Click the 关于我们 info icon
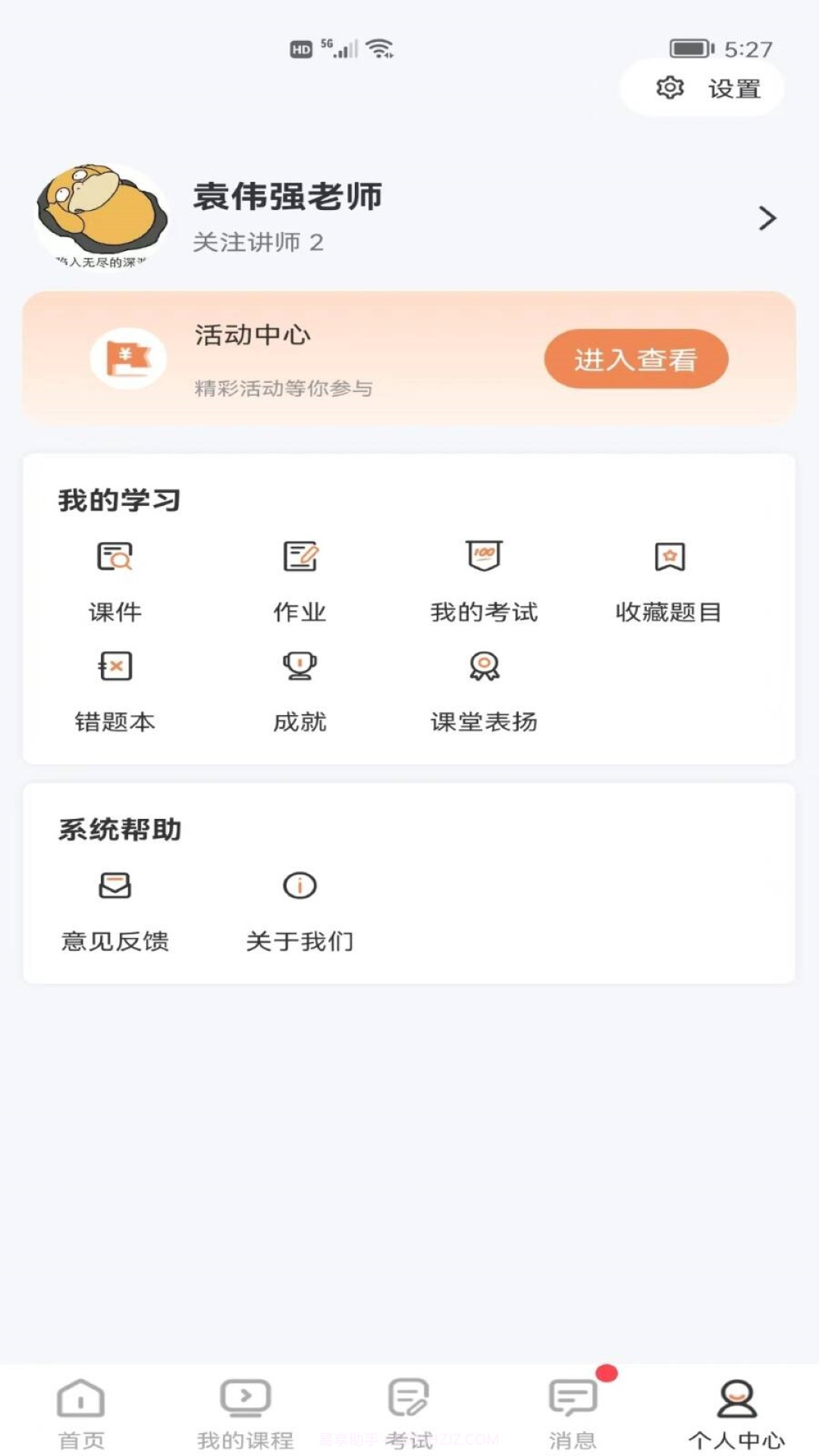 (x=300, y=884)
